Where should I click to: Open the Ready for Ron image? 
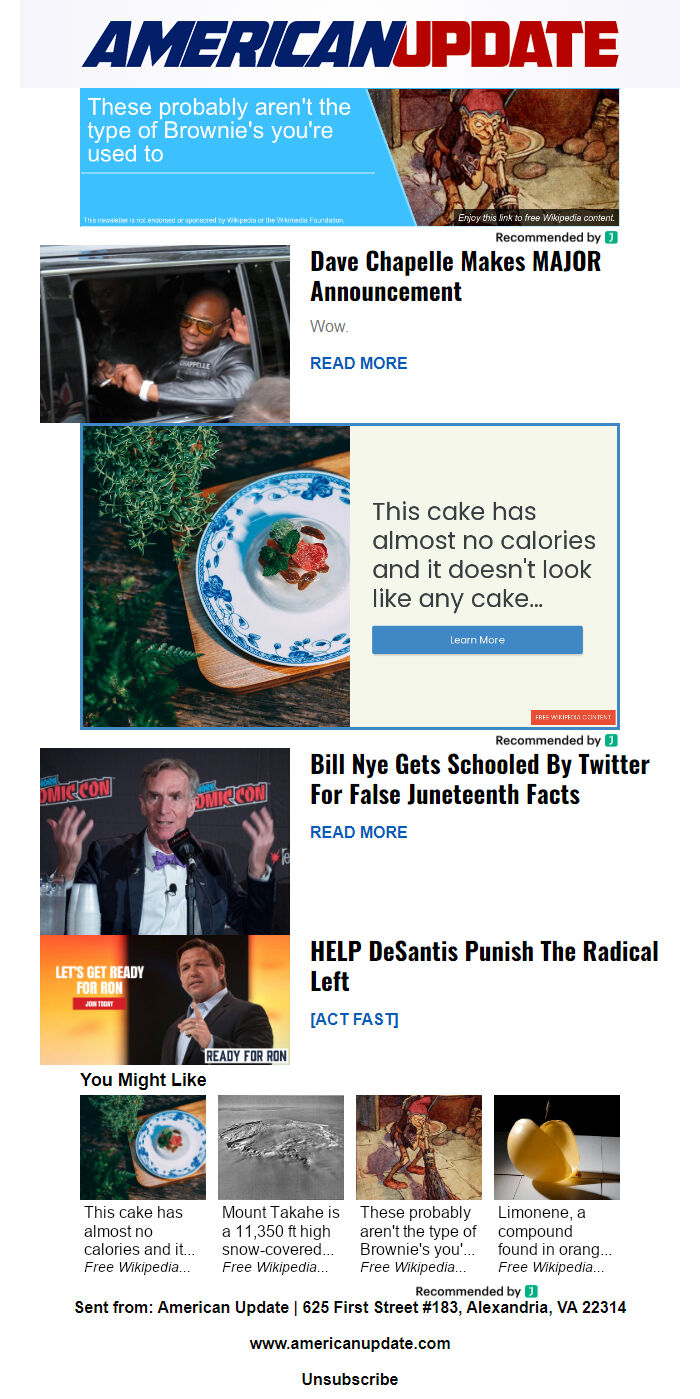(165, 1000)
